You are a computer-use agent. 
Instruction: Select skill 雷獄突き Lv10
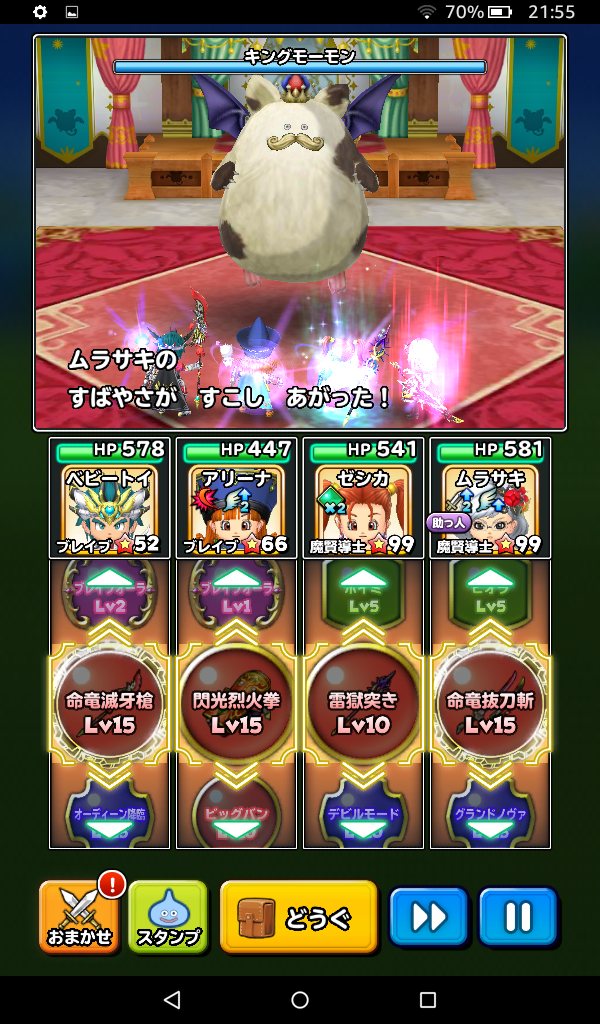(x=363, y=711)
